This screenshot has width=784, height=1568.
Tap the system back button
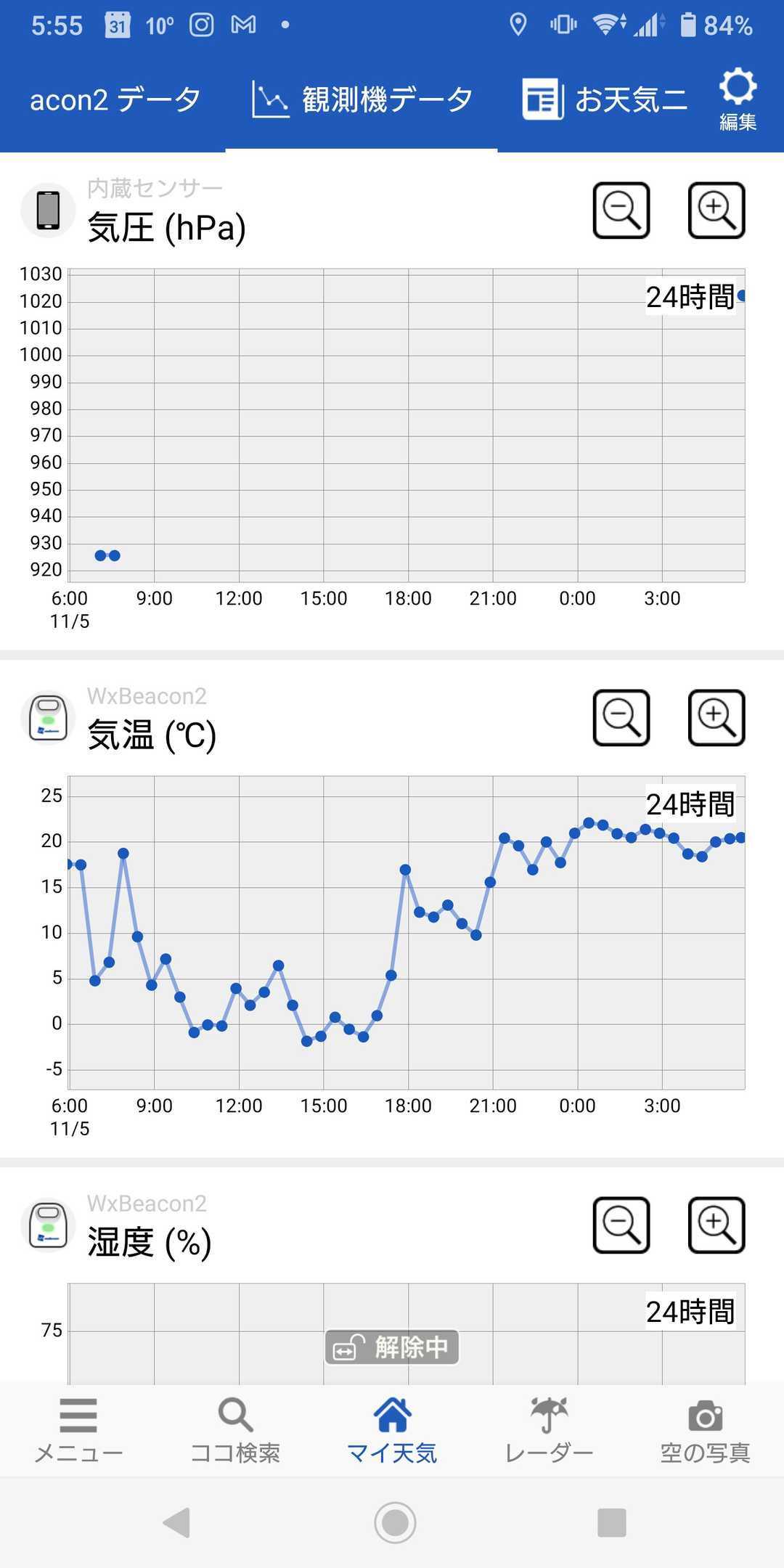click(176, 1522)
